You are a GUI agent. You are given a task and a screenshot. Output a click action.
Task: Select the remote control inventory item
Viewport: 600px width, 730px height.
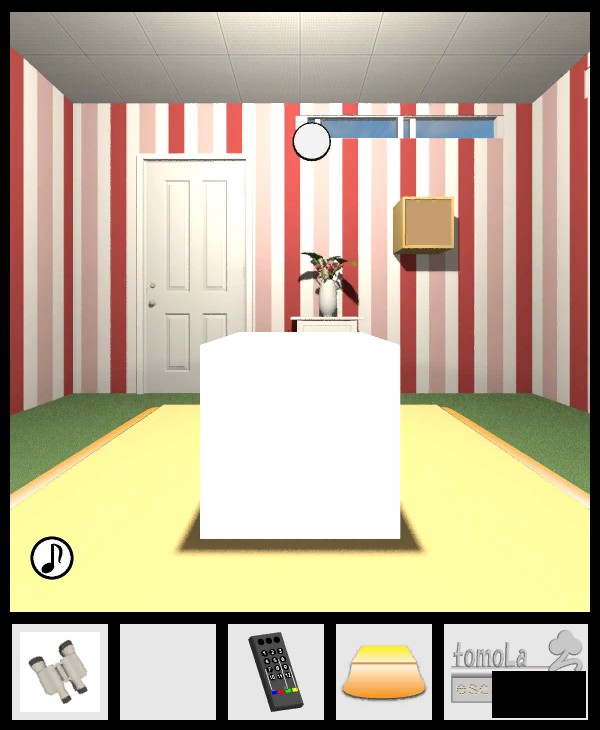tap(275, 672)
